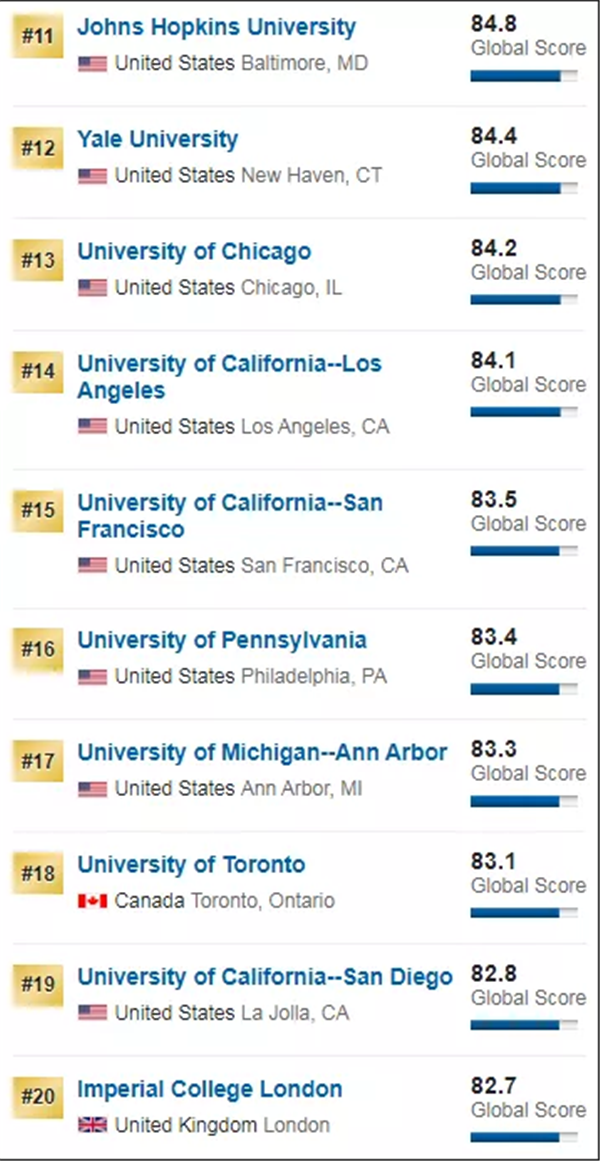
Task: Open University of California--Los Angeles
Action: pos(229,364)
